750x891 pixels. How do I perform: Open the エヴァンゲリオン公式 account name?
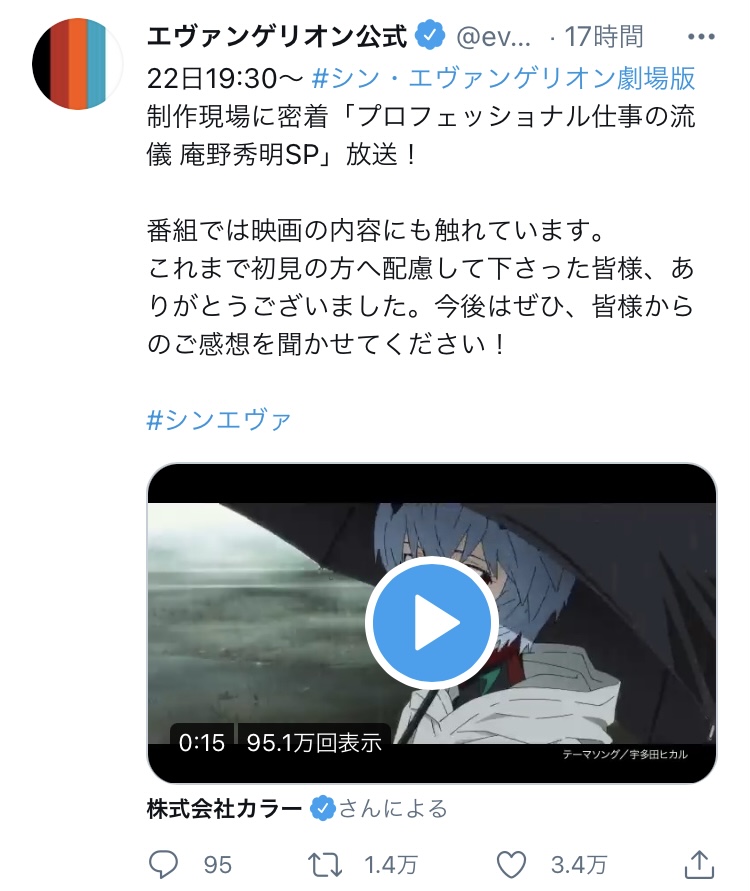pyautogui.click(x=277, y=36)
